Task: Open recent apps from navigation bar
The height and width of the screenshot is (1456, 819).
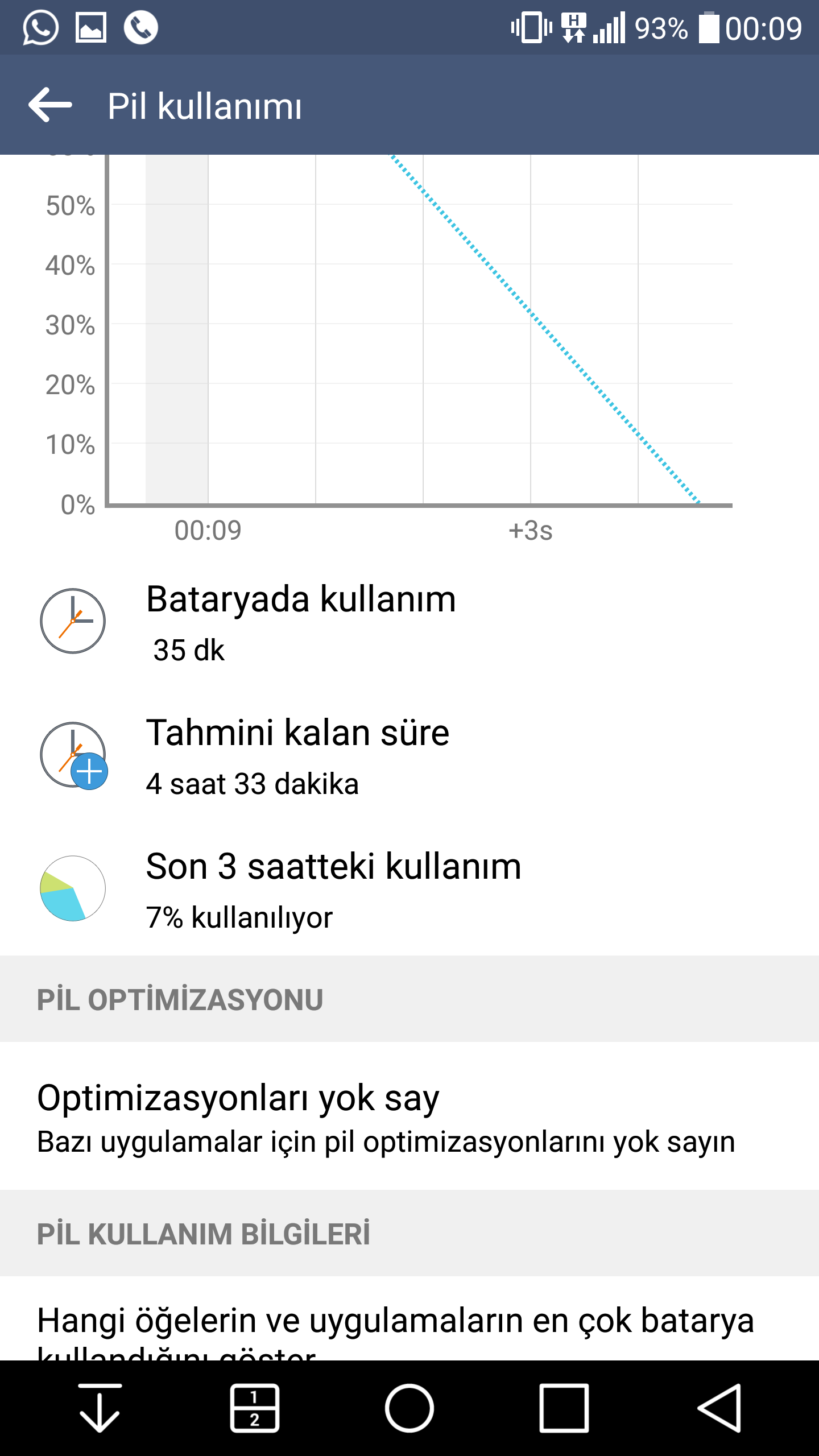Action: click(564, 1408)
